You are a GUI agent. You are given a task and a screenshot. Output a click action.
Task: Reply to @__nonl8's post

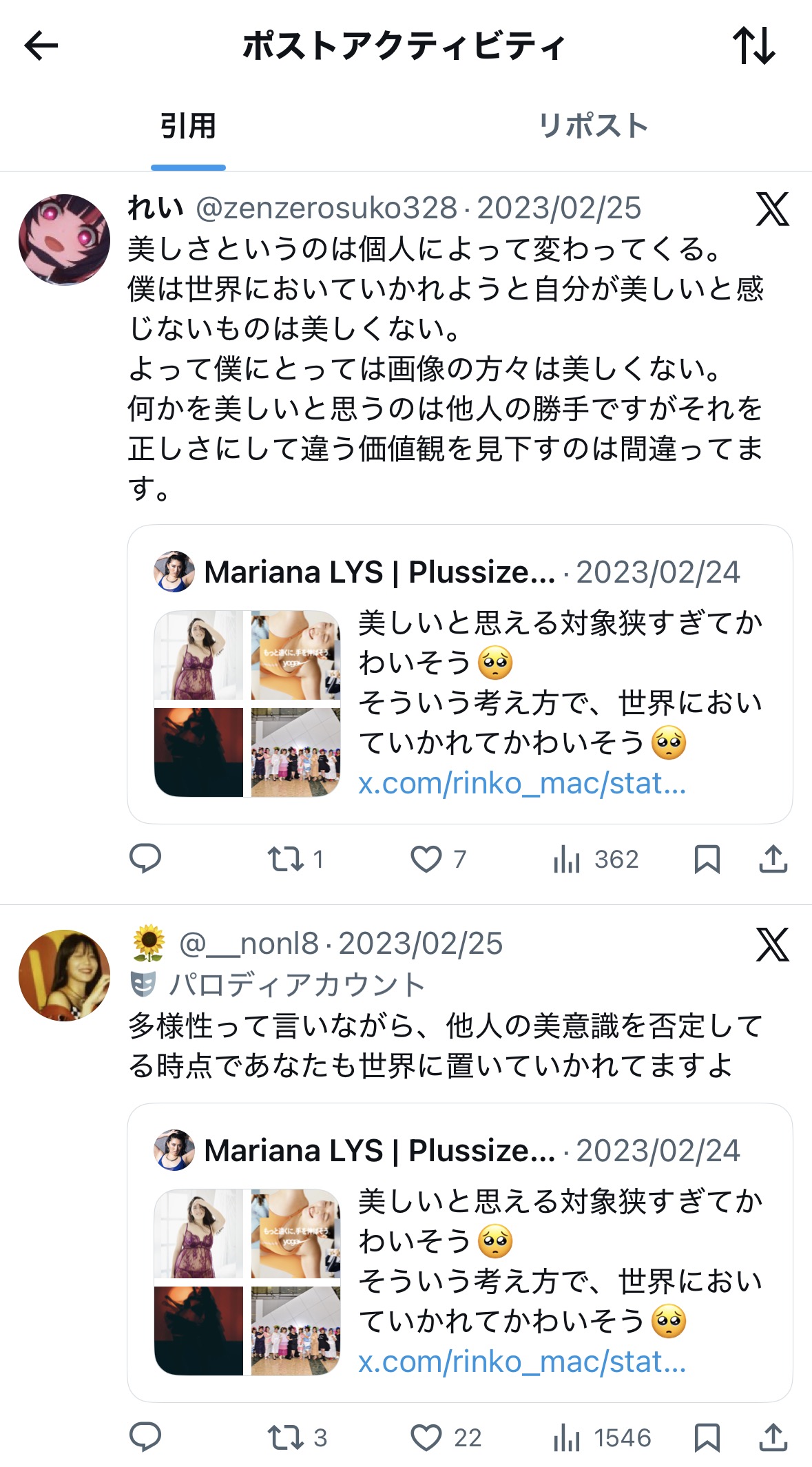[145, 1437]
